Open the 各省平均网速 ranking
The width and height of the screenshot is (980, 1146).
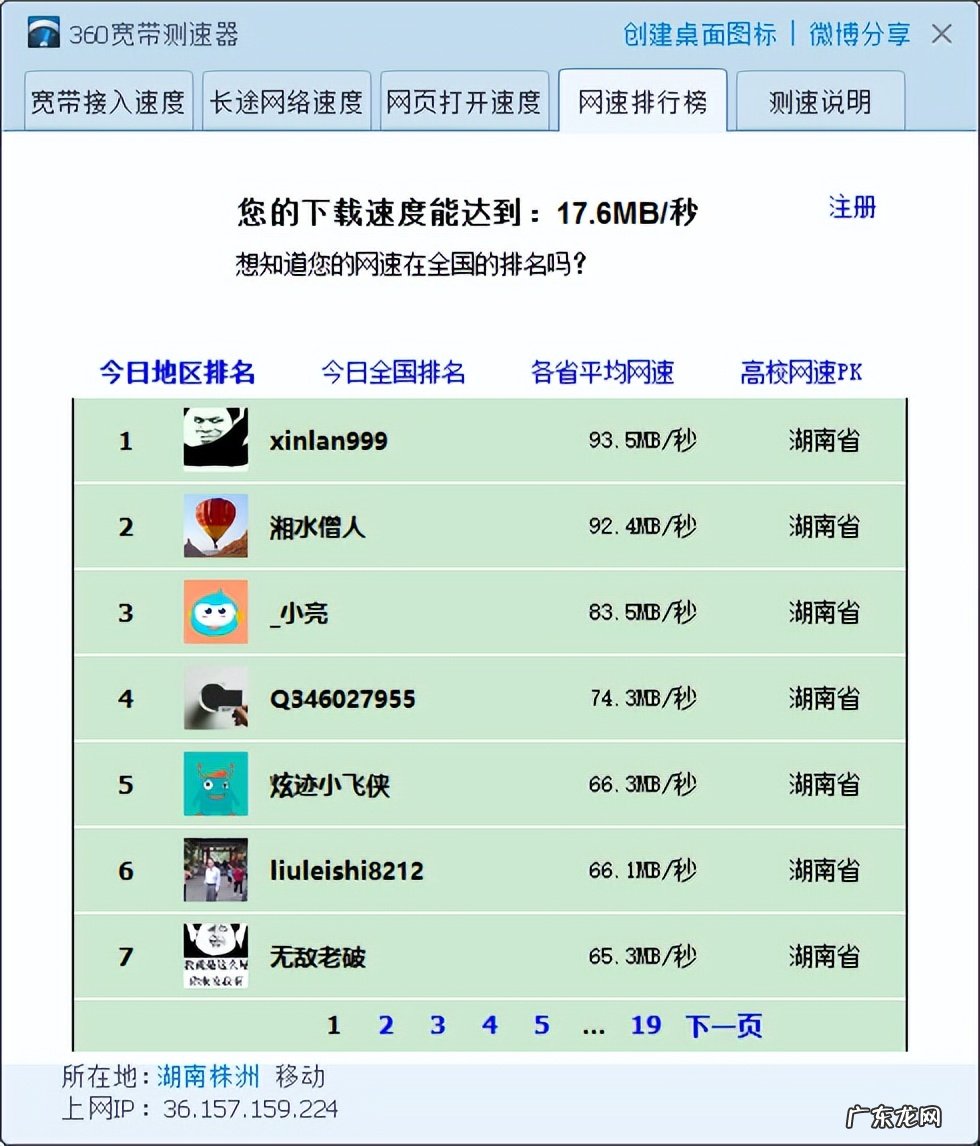pos(602,371)
